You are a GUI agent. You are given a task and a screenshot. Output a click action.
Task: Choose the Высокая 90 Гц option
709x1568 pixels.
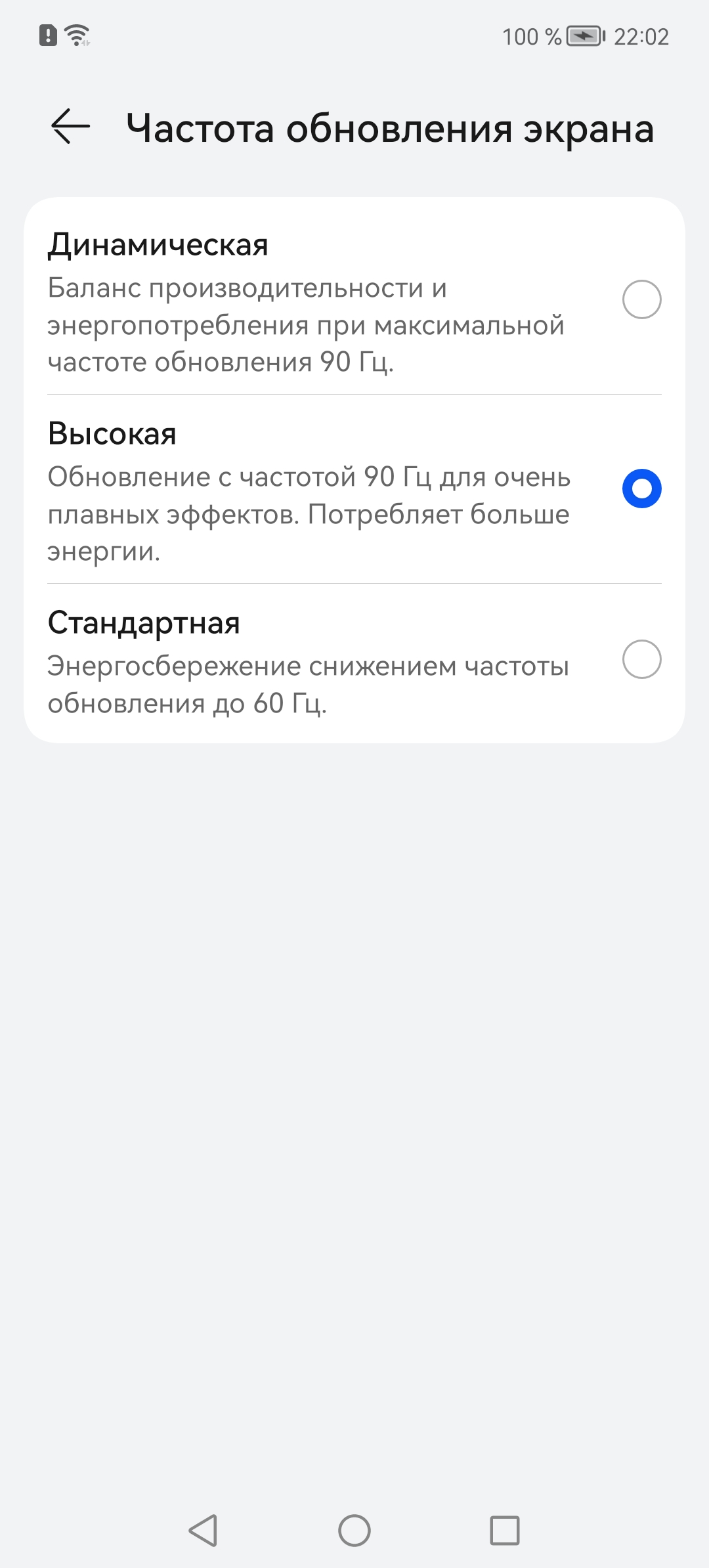click(x=641, y=489)
